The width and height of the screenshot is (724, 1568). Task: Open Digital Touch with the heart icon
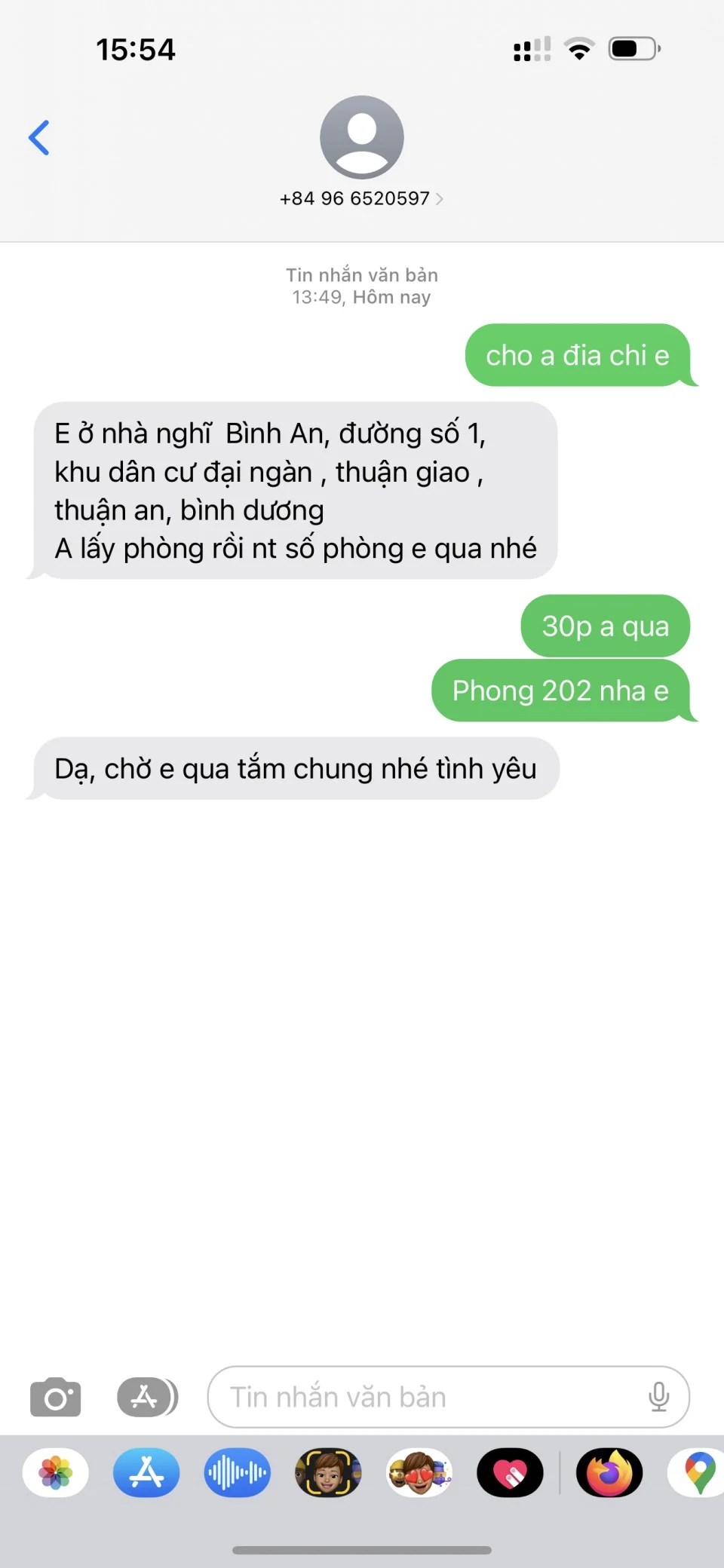(510, 1472)
